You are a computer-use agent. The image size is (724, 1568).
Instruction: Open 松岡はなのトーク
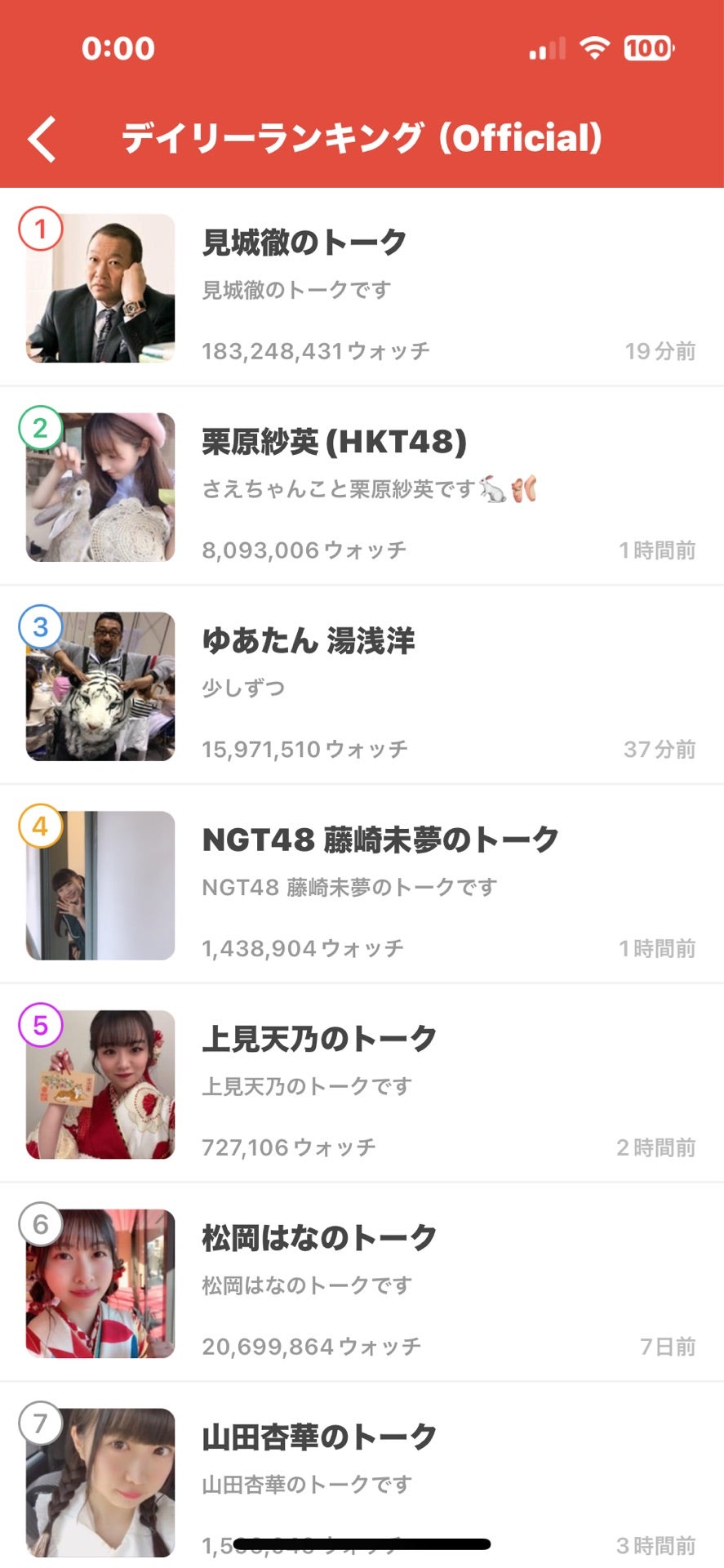click(x=362, y=1284)
